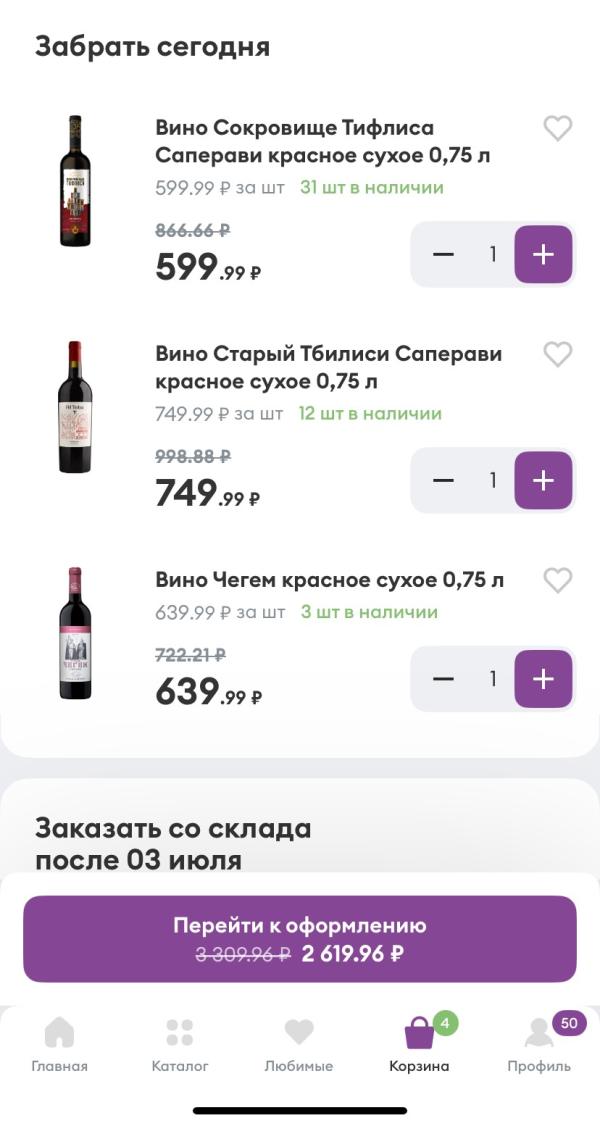The image size is (600, 1125).
Task: Add Сокровище Тифлиса wine to favorites
Action: (557, 128)
